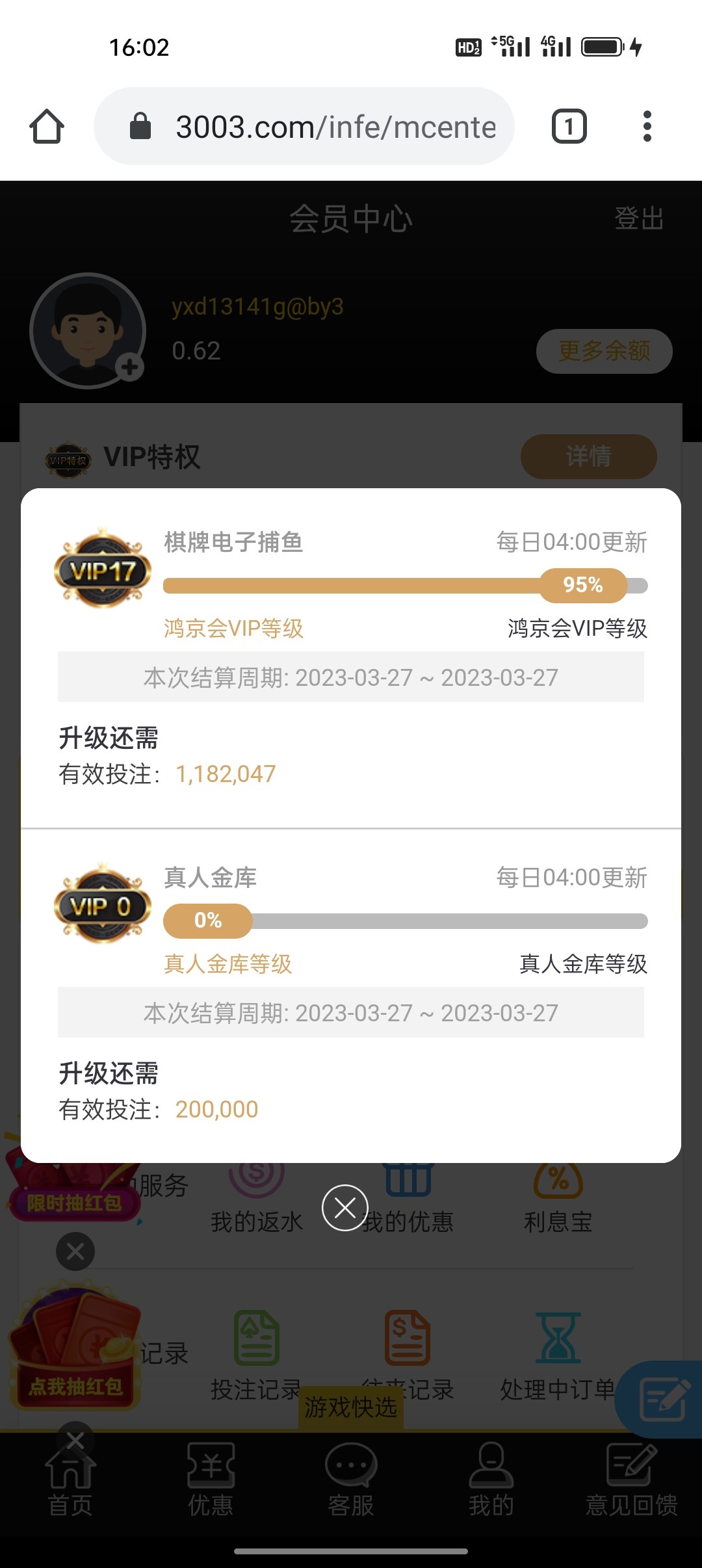702x1568 pixels.
Task: Open 详情 for VIP特权
Action: 588,456
